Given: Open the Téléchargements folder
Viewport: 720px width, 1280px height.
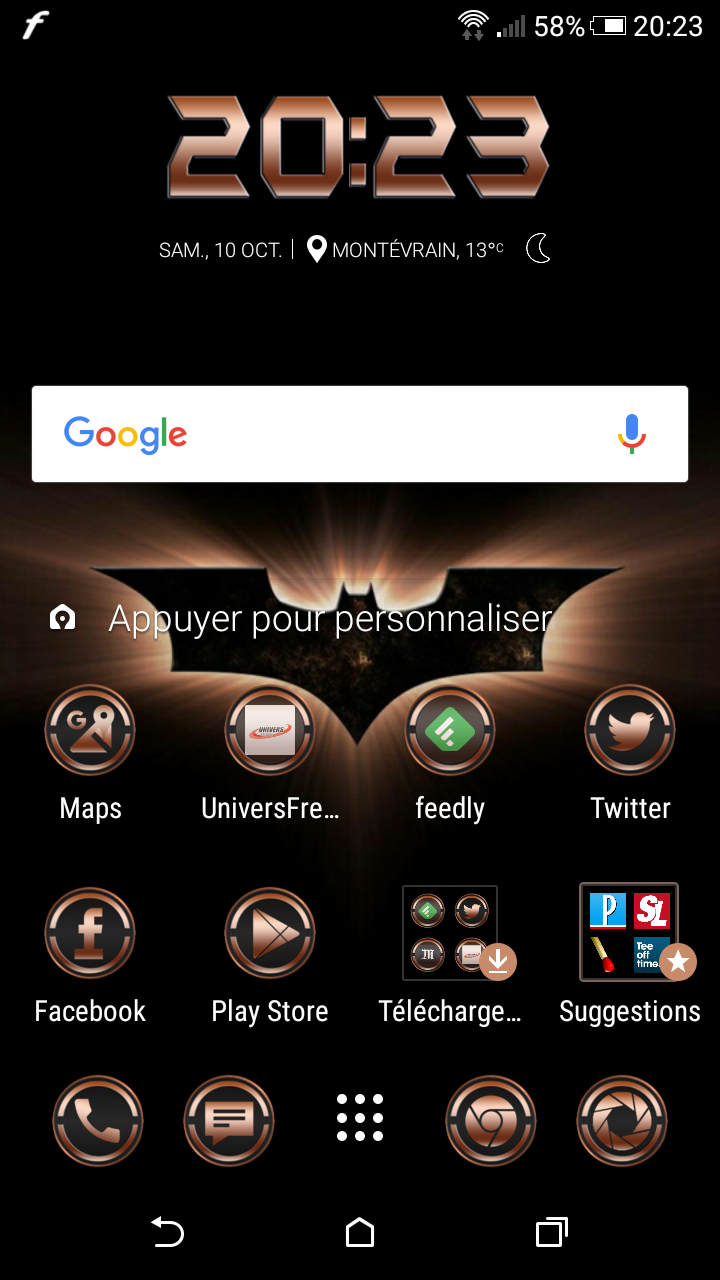Looking at the screenshot, I should coord(450,934).
